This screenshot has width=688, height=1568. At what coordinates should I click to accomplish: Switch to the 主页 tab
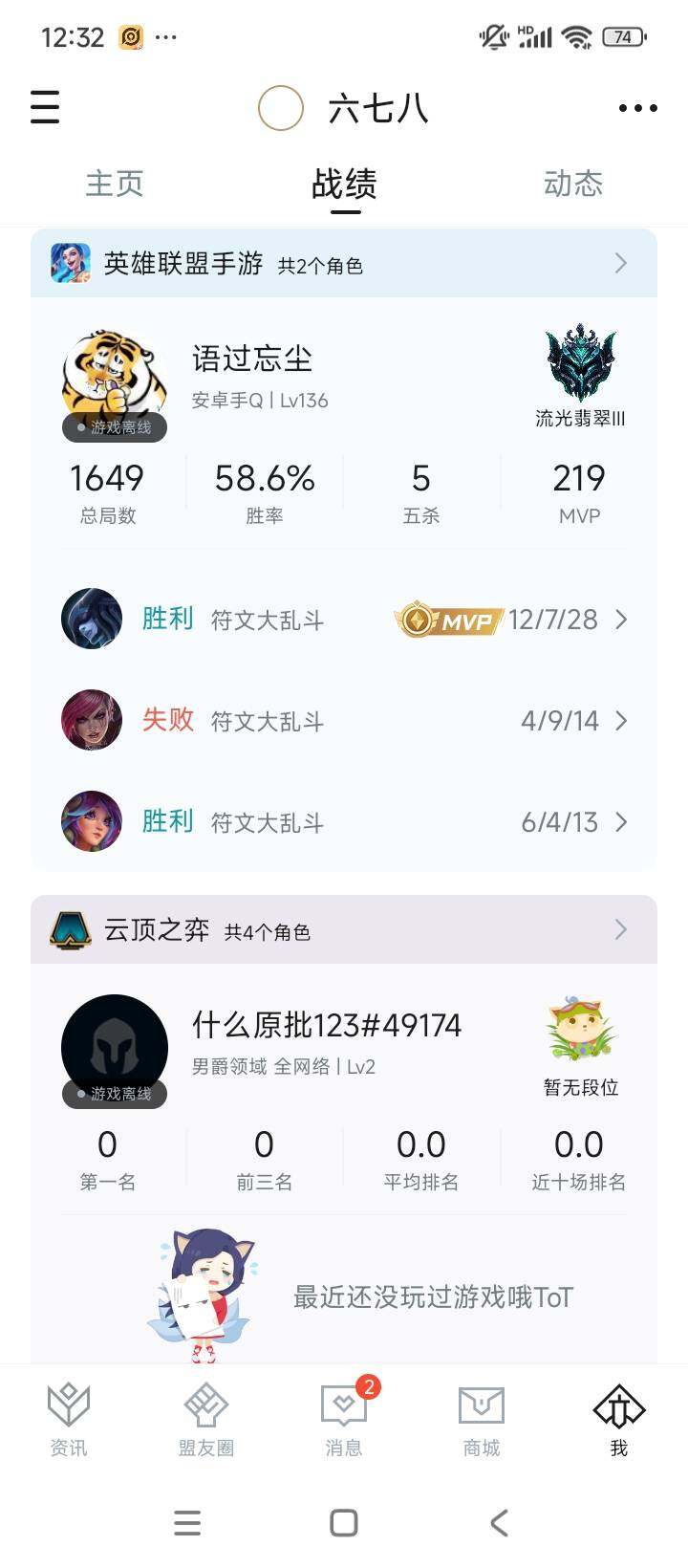[115, 183]
